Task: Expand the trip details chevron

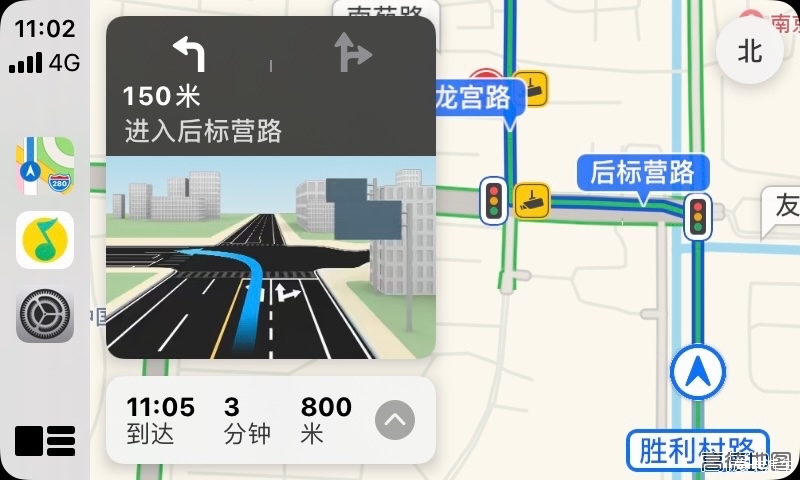Action: point(394,420)
